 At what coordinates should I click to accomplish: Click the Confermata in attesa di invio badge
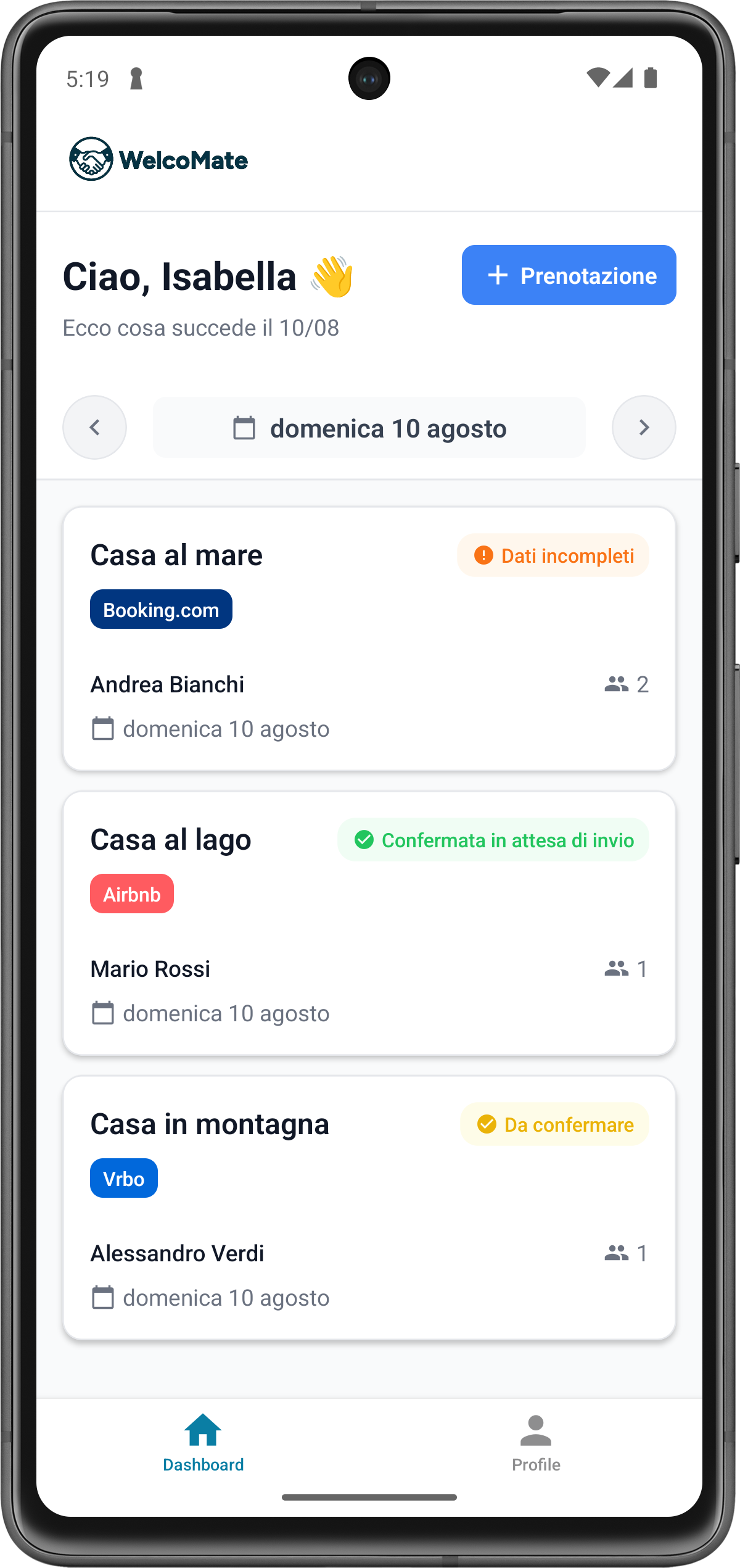(492, 839)
